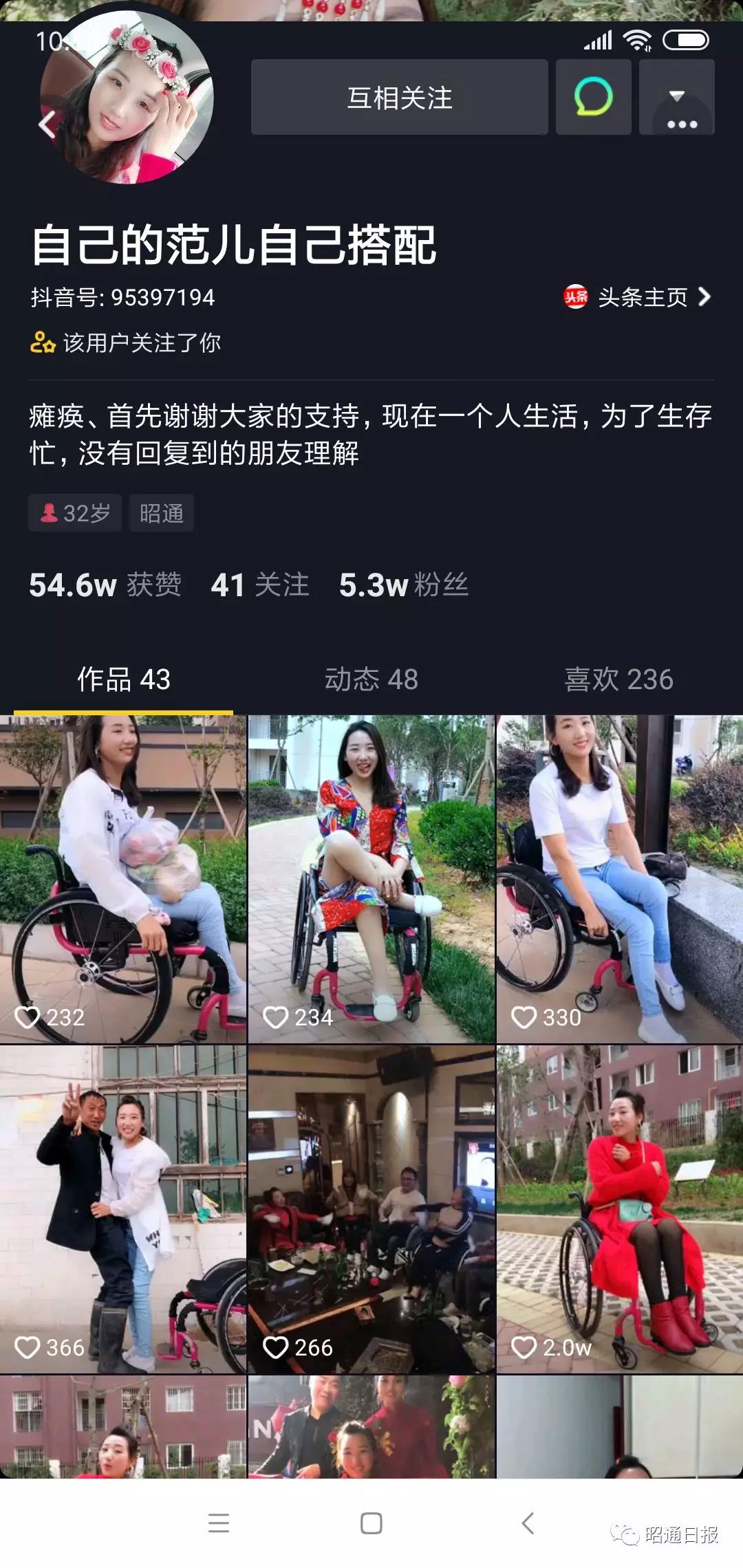
Task: Tap the 互相关注 mutual follow button
Action: point(399,97)
